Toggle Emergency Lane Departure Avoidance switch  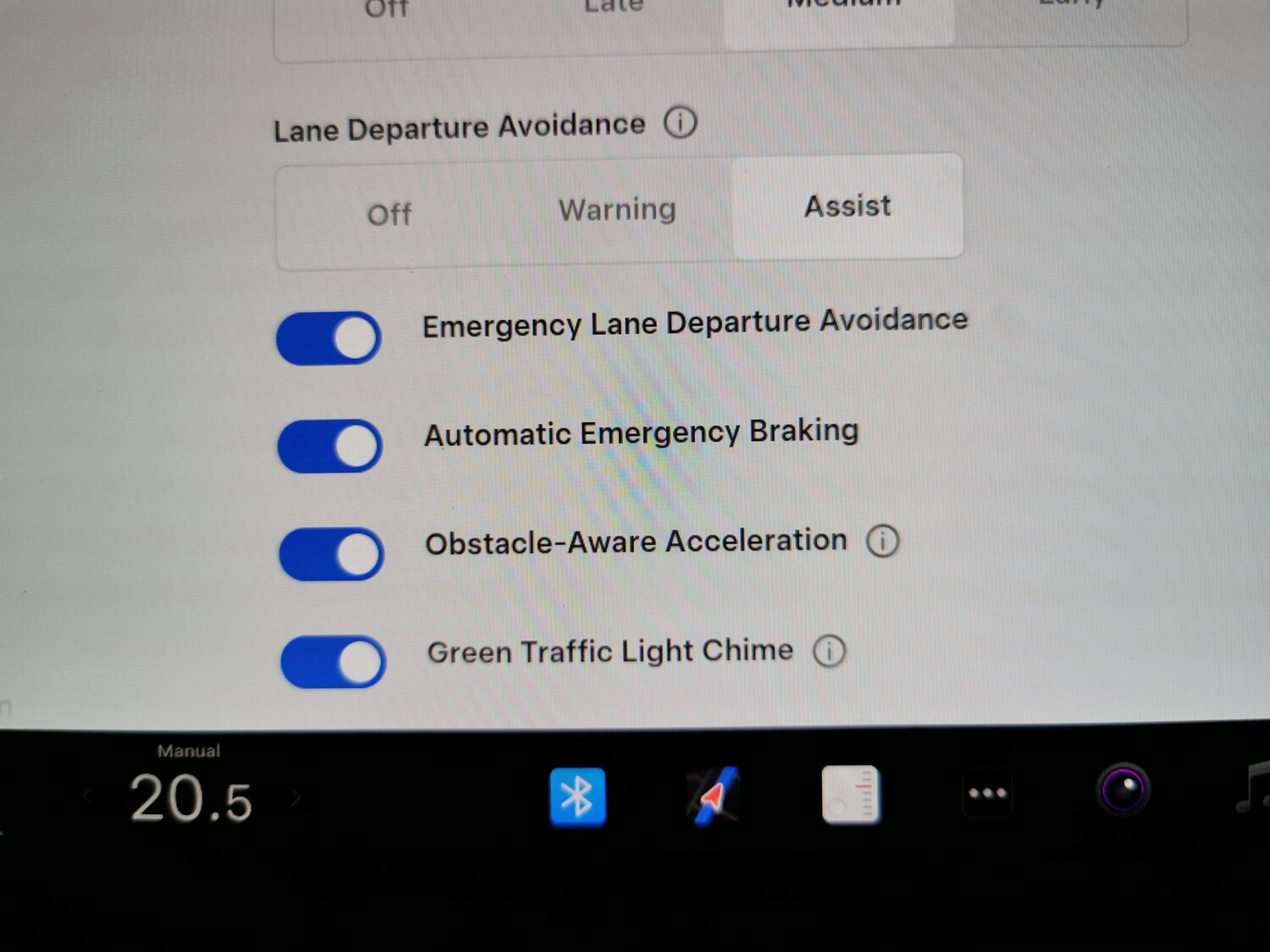tap(329, 338)
